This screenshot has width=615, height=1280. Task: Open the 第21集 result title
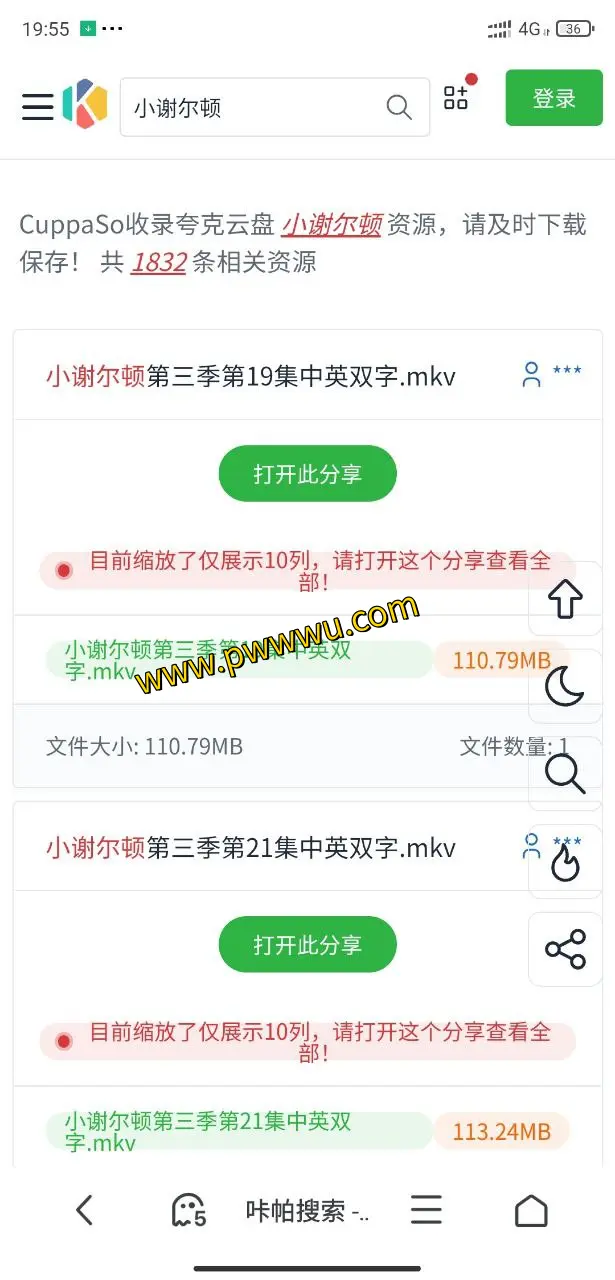pyautogui.click(x=250, y=848)
